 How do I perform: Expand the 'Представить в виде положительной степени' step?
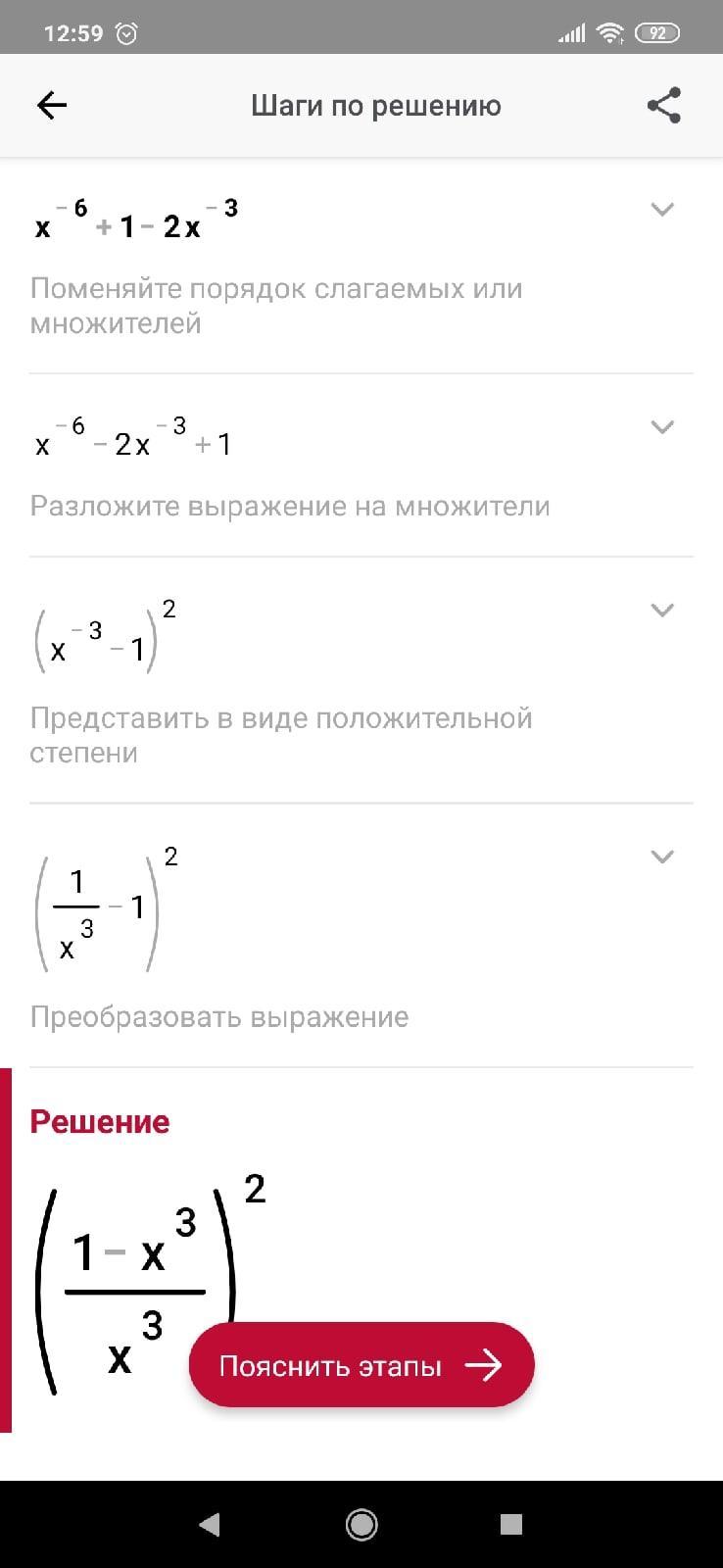[x=662, y=610]
